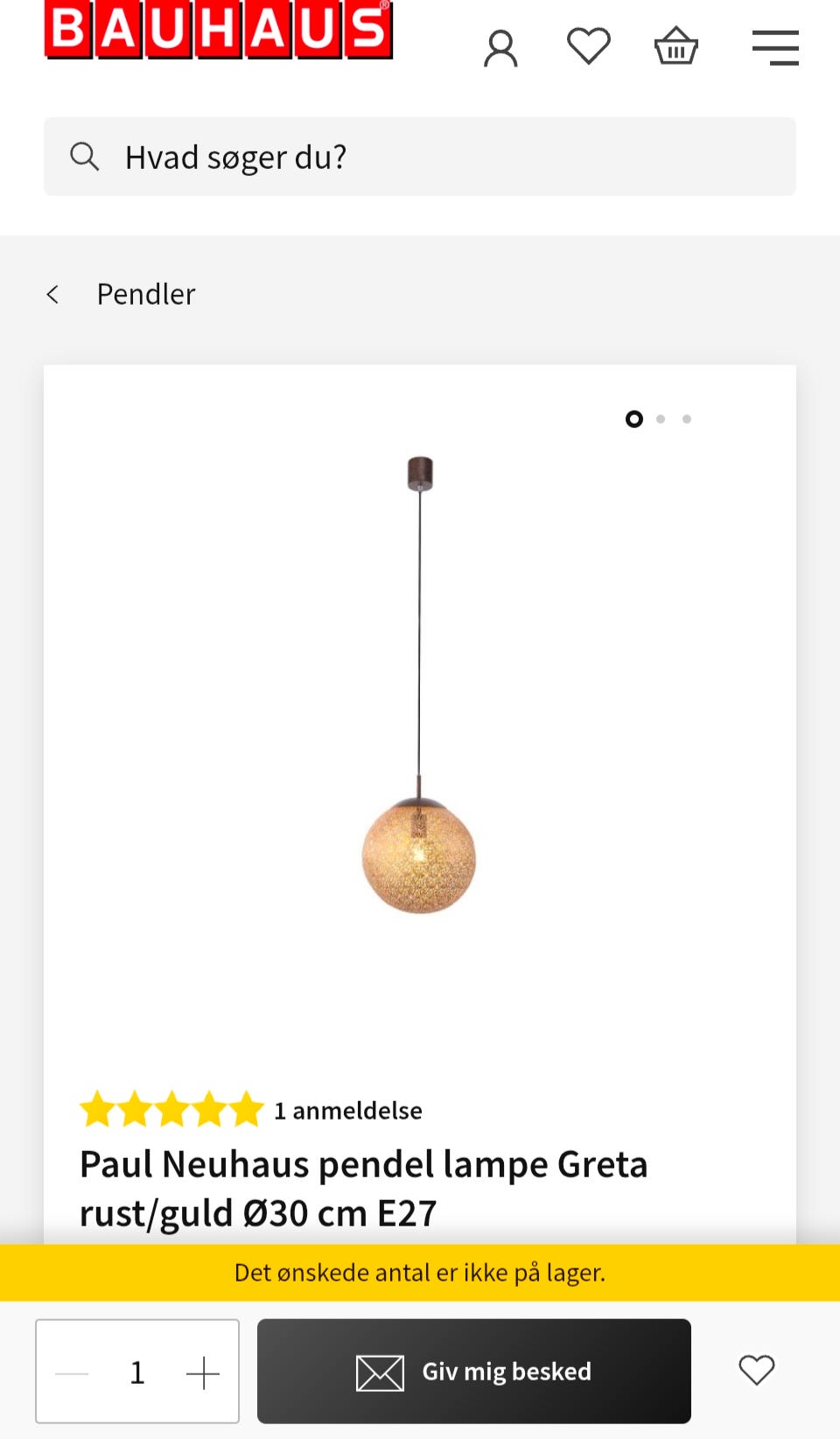The height and width of the screenshot is (1439, 840).
Task: Open the wishlist heart icon in header
Action: (588, 46)
